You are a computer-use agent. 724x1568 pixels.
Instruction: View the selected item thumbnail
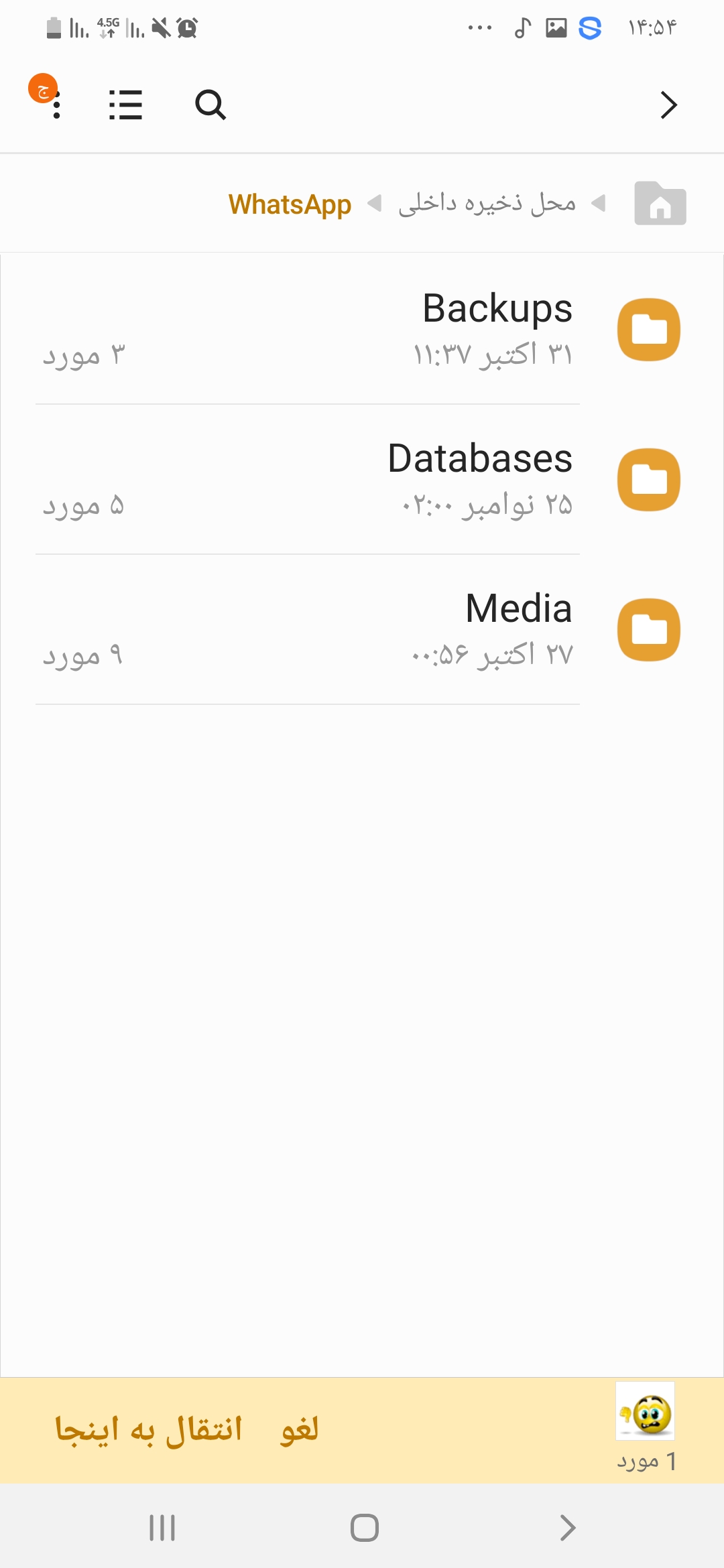[x=645, y=1412]
